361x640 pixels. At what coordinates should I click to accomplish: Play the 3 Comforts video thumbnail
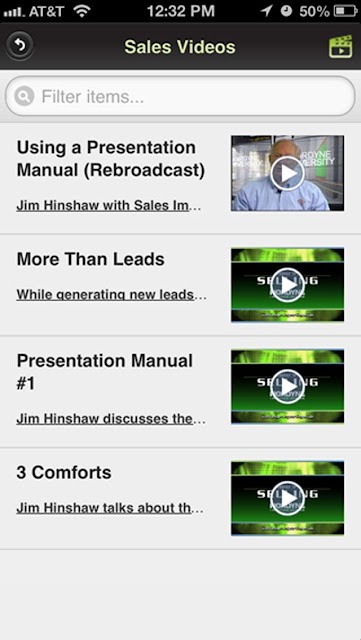287,498
